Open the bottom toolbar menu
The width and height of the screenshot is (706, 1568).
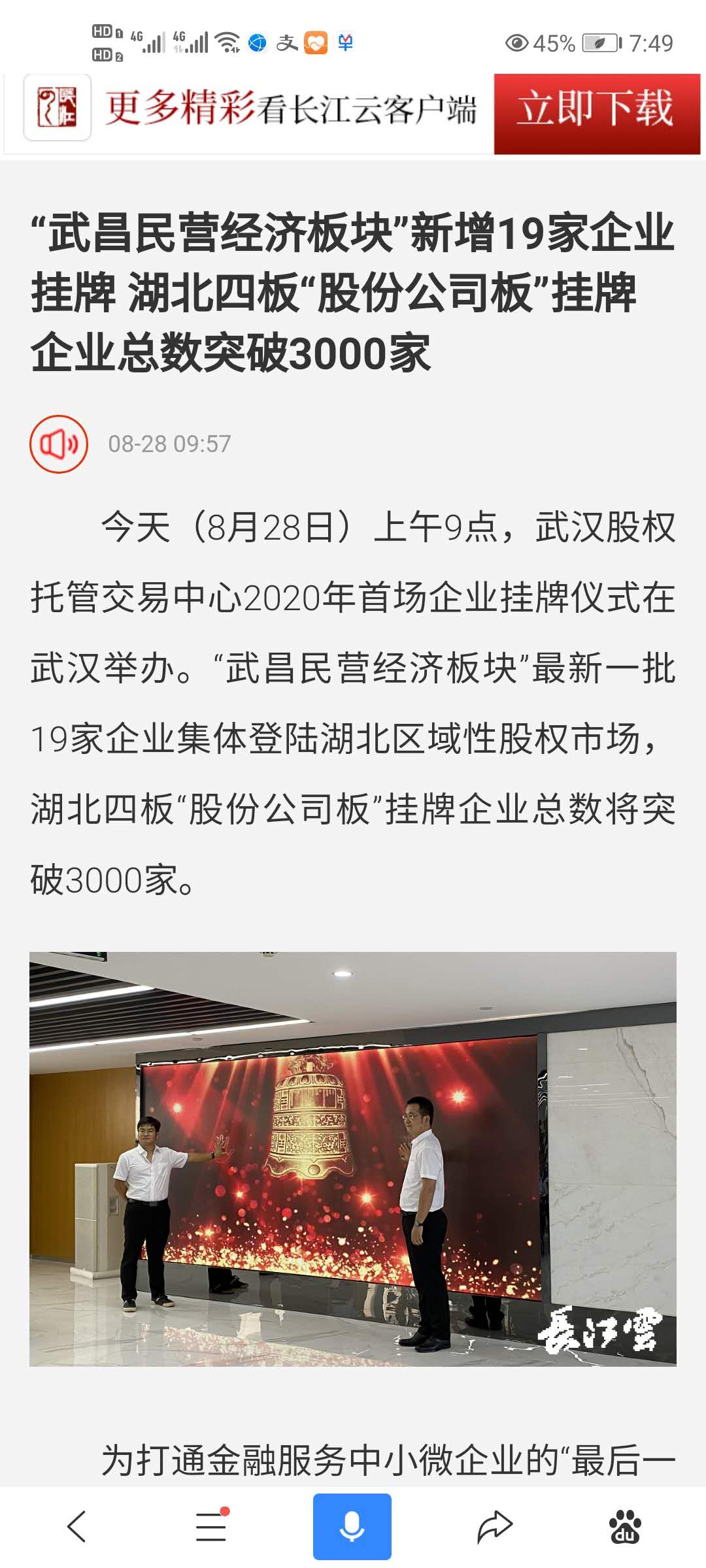pyautogui.click(x=212, y=1527)
